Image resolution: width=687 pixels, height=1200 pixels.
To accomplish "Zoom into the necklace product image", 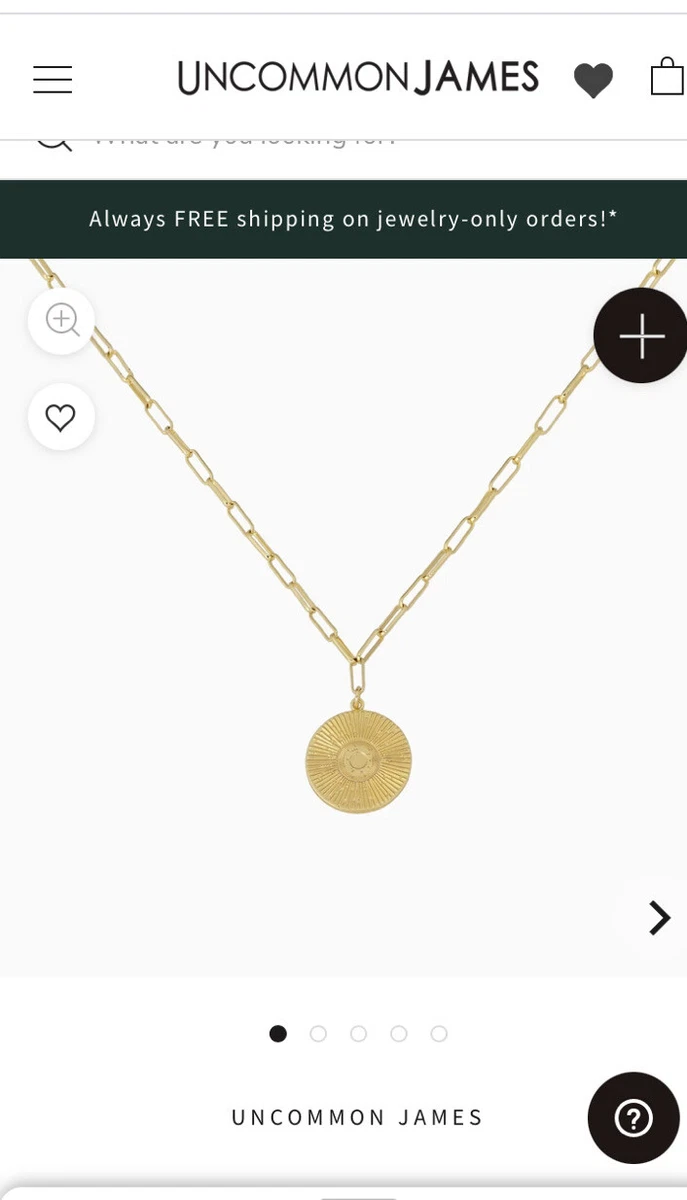I will click(62, 321).
